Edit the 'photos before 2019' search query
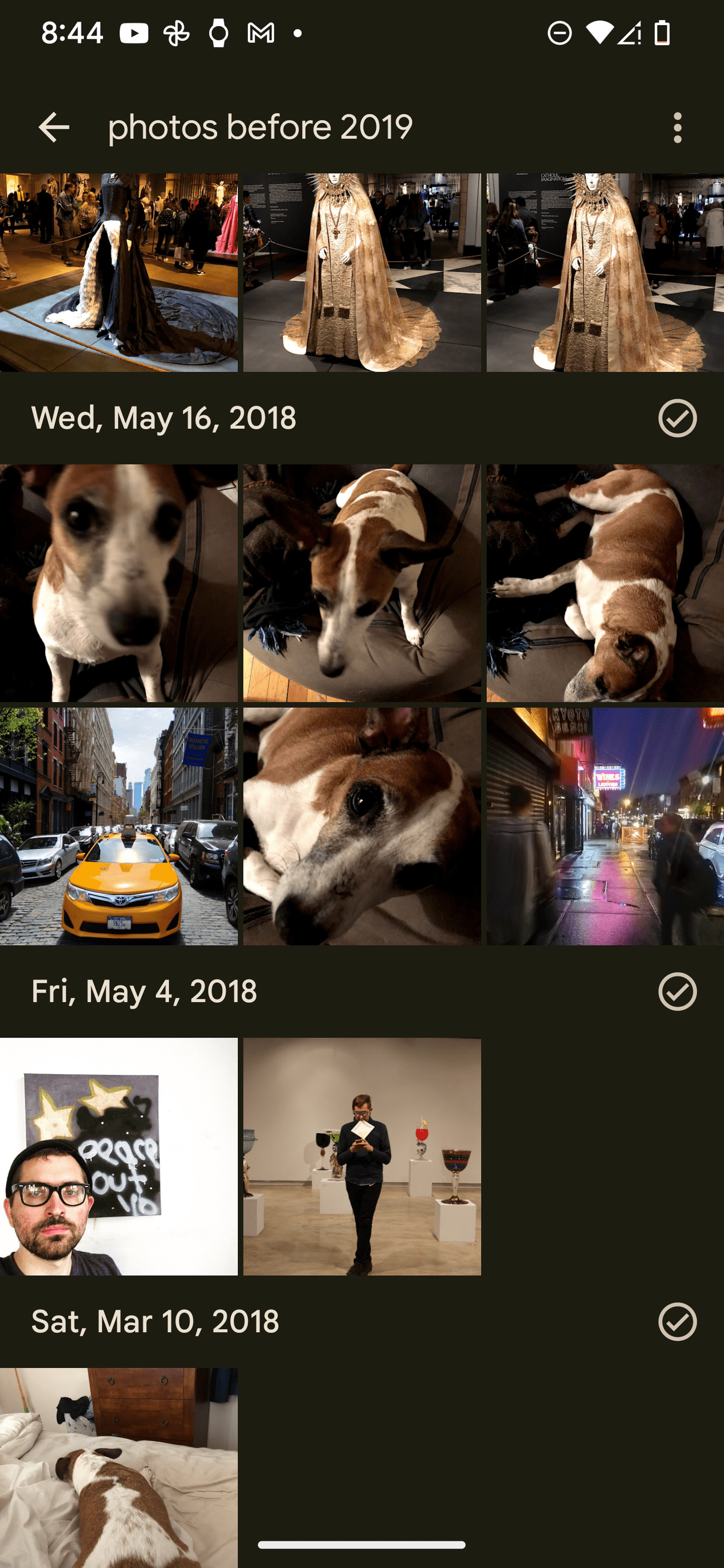The height and width of the screenshot is (1568, 724). click(260, 128)
